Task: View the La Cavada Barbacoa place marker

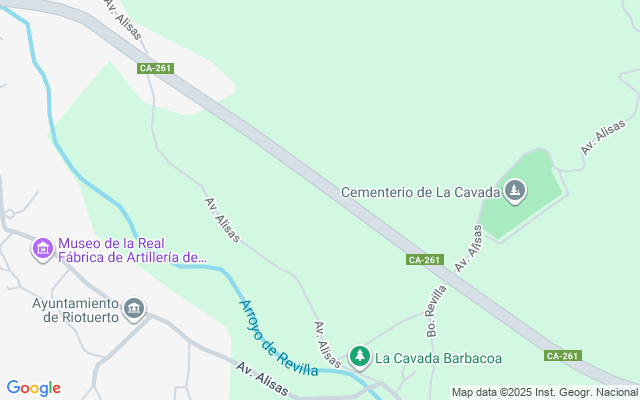Action: click(359, 356)
